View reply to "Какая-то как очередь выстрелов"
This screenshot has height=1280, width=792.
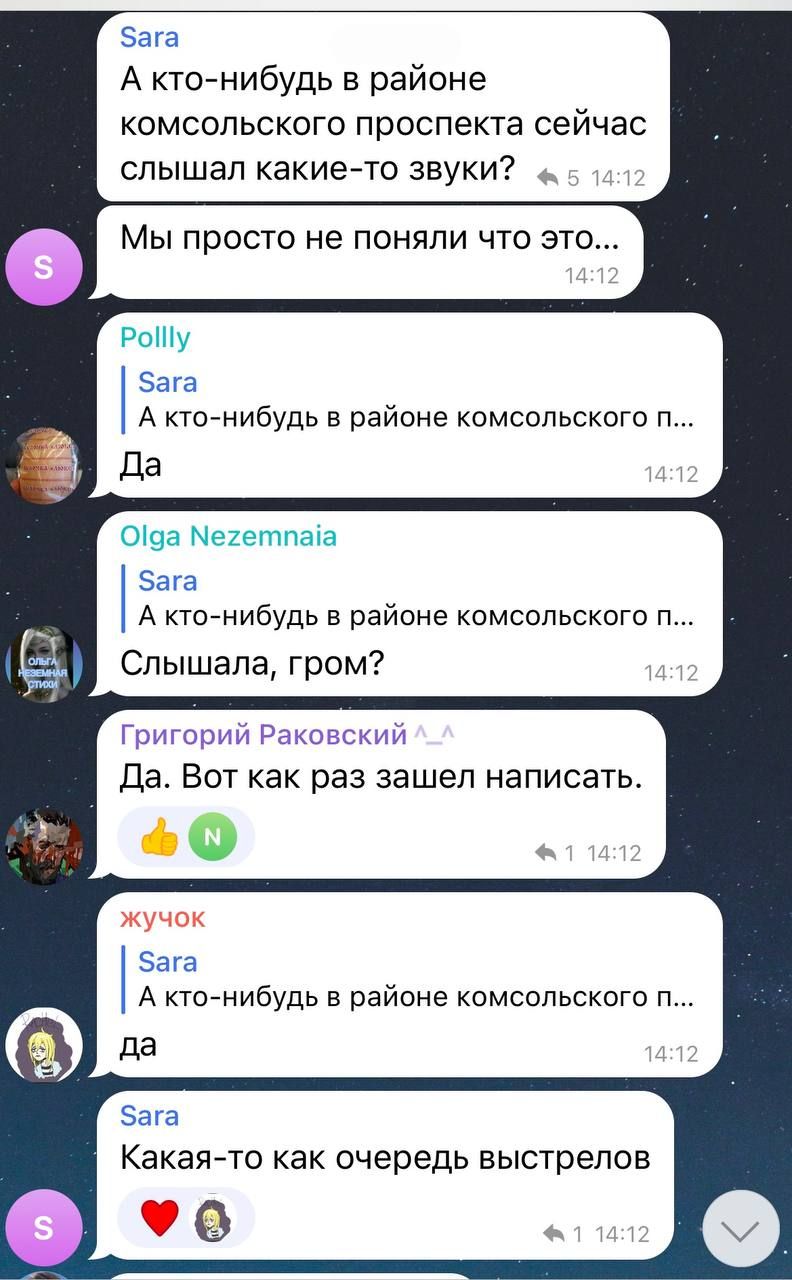pyautogui.click(x=562, y=1234)
